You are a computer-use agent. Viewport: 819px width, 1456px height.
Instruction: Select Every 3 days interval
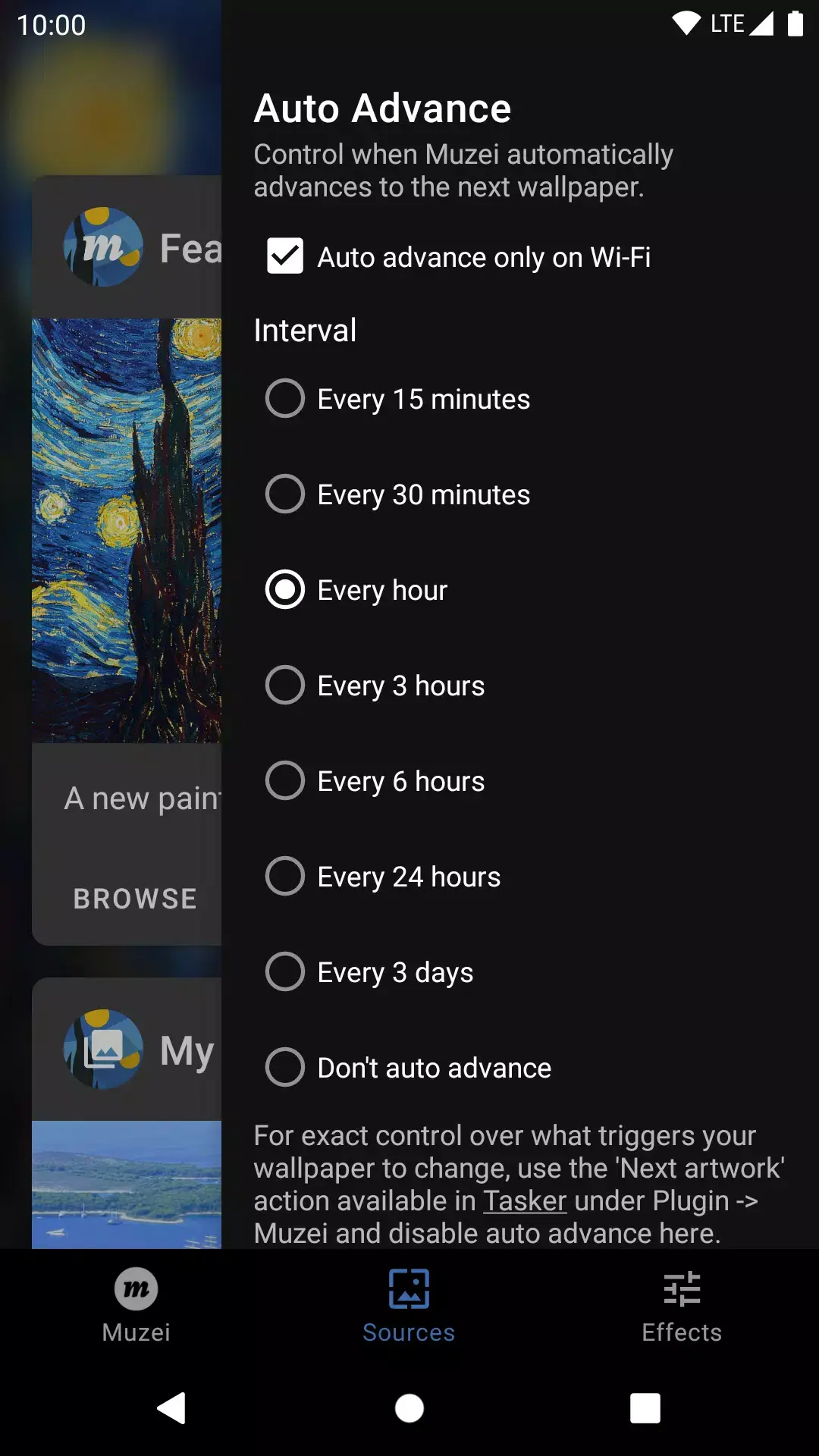coord(284,971)
